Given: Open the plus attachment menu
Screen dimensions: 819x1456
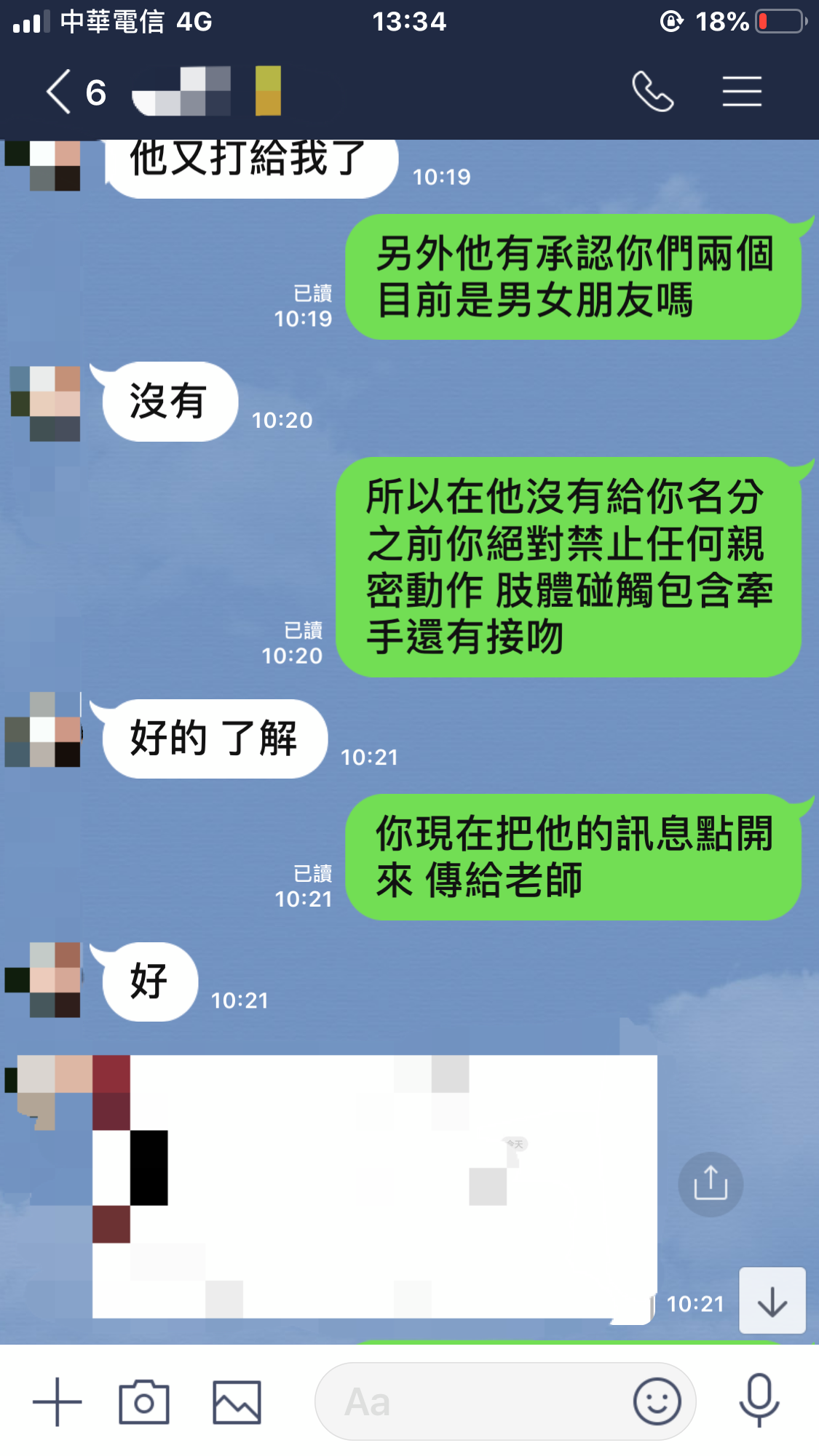Looking at the screenshot, I should click(57, 1401).
